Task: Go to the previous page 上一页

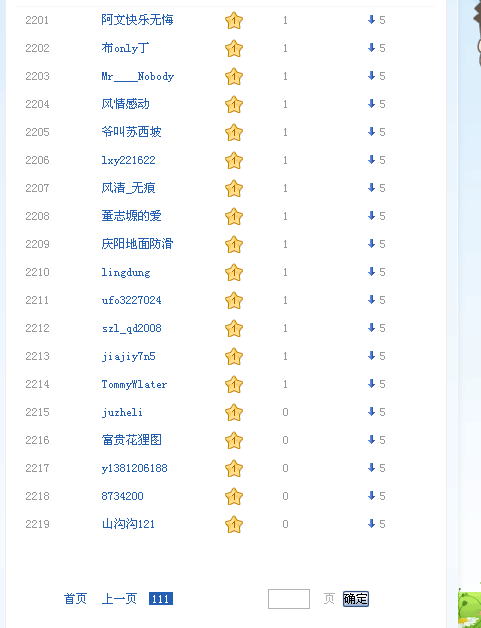Action: (x=119, y=599)
